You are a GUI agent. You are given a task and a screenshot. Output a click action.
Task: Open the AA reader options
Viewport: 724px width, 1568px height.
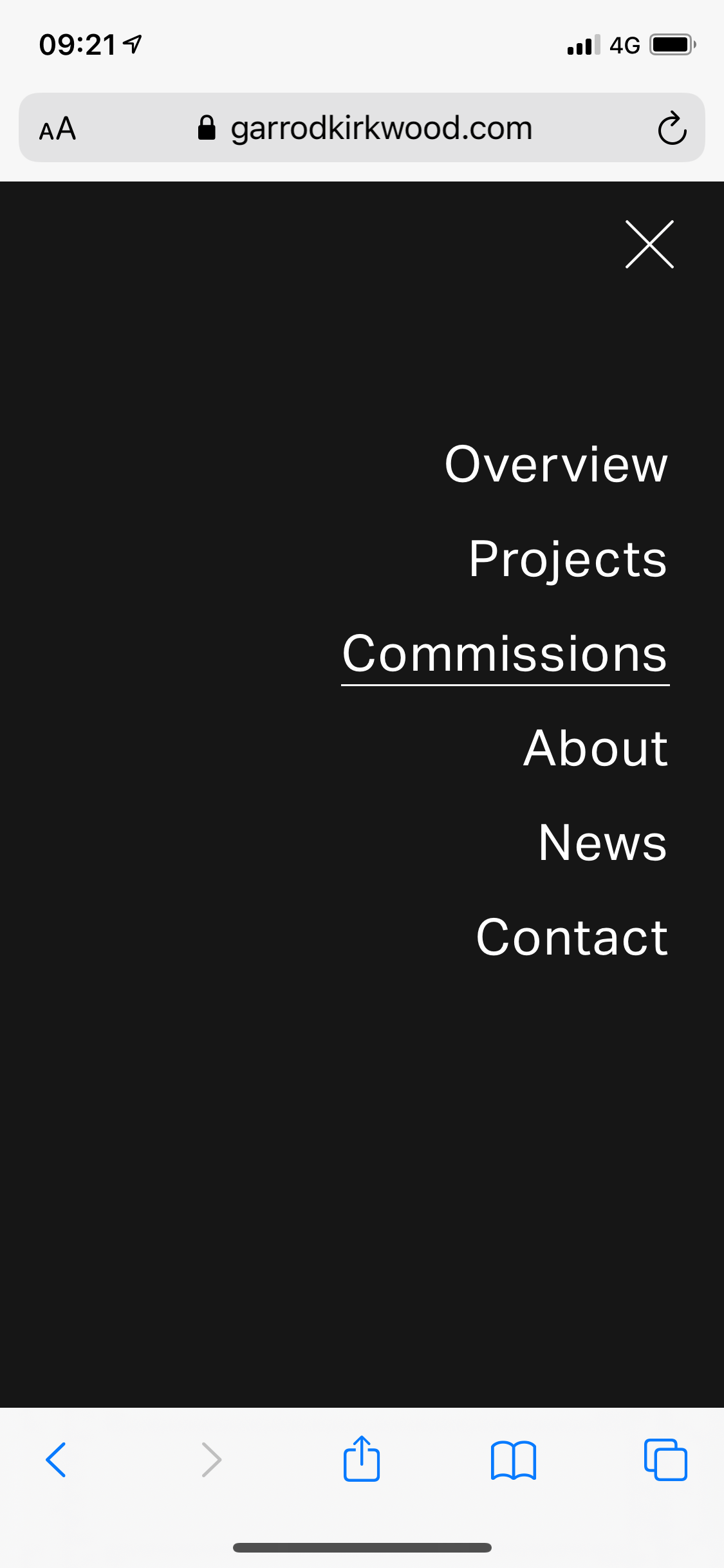point(58,129)
